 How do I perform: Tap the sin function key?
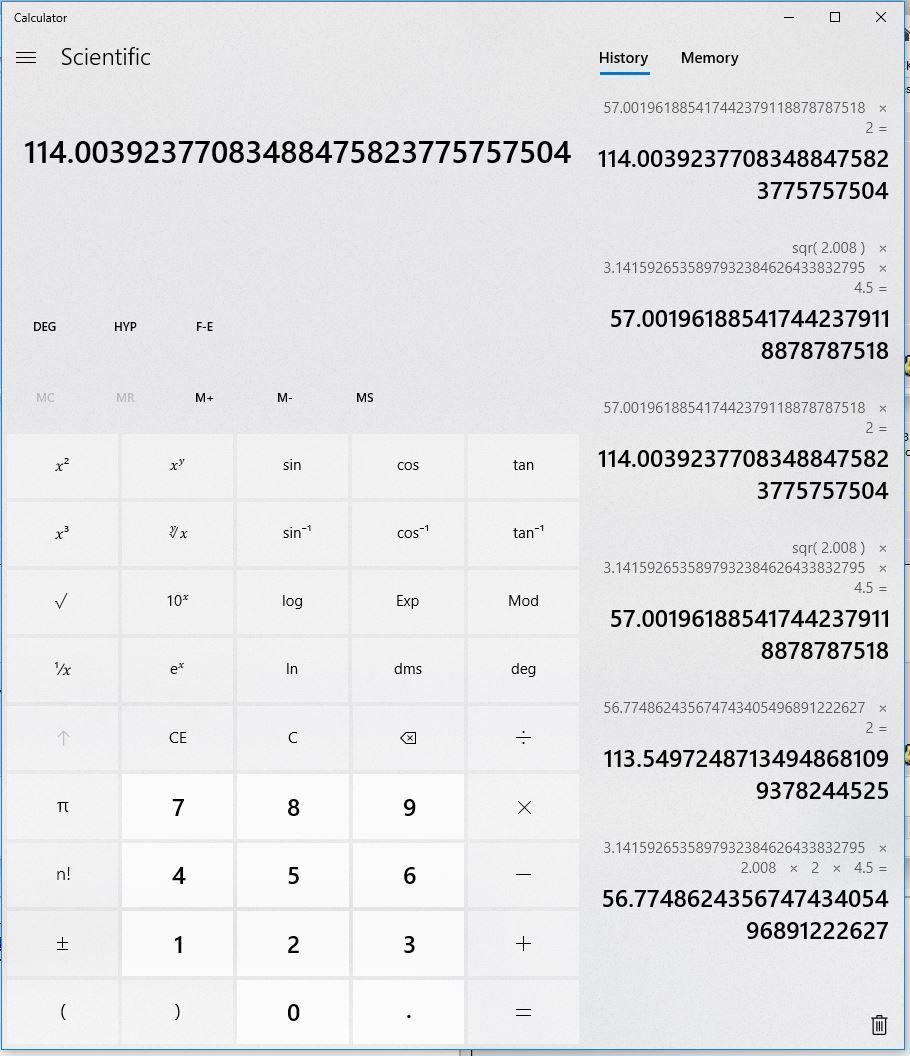click(x=292, y=465)
